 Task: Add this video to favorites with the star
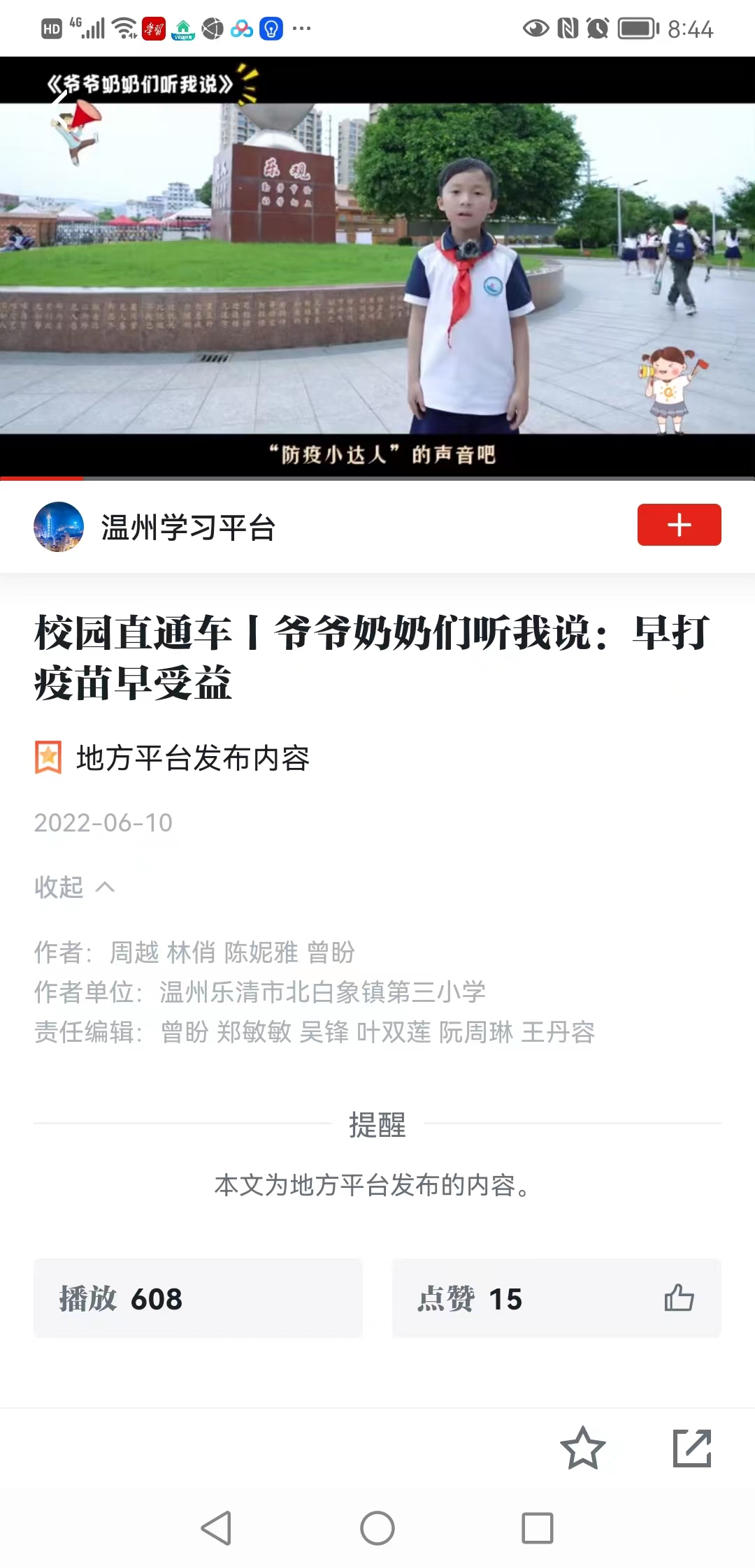coord(582,1448)
